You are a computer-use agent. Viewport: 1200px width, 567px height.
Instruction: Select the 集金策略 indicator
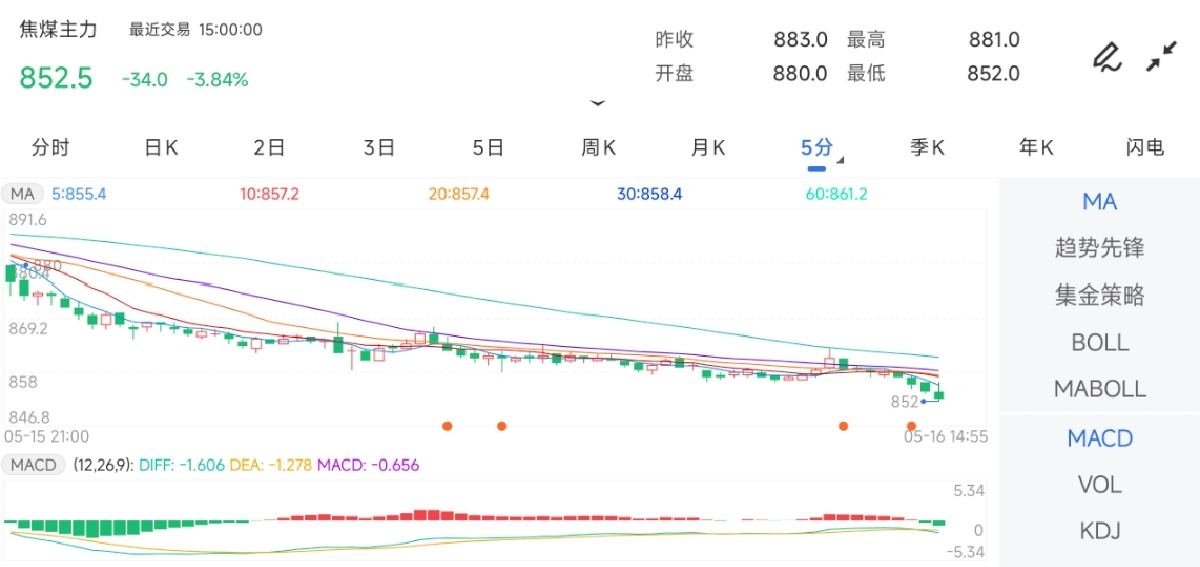1099,295
